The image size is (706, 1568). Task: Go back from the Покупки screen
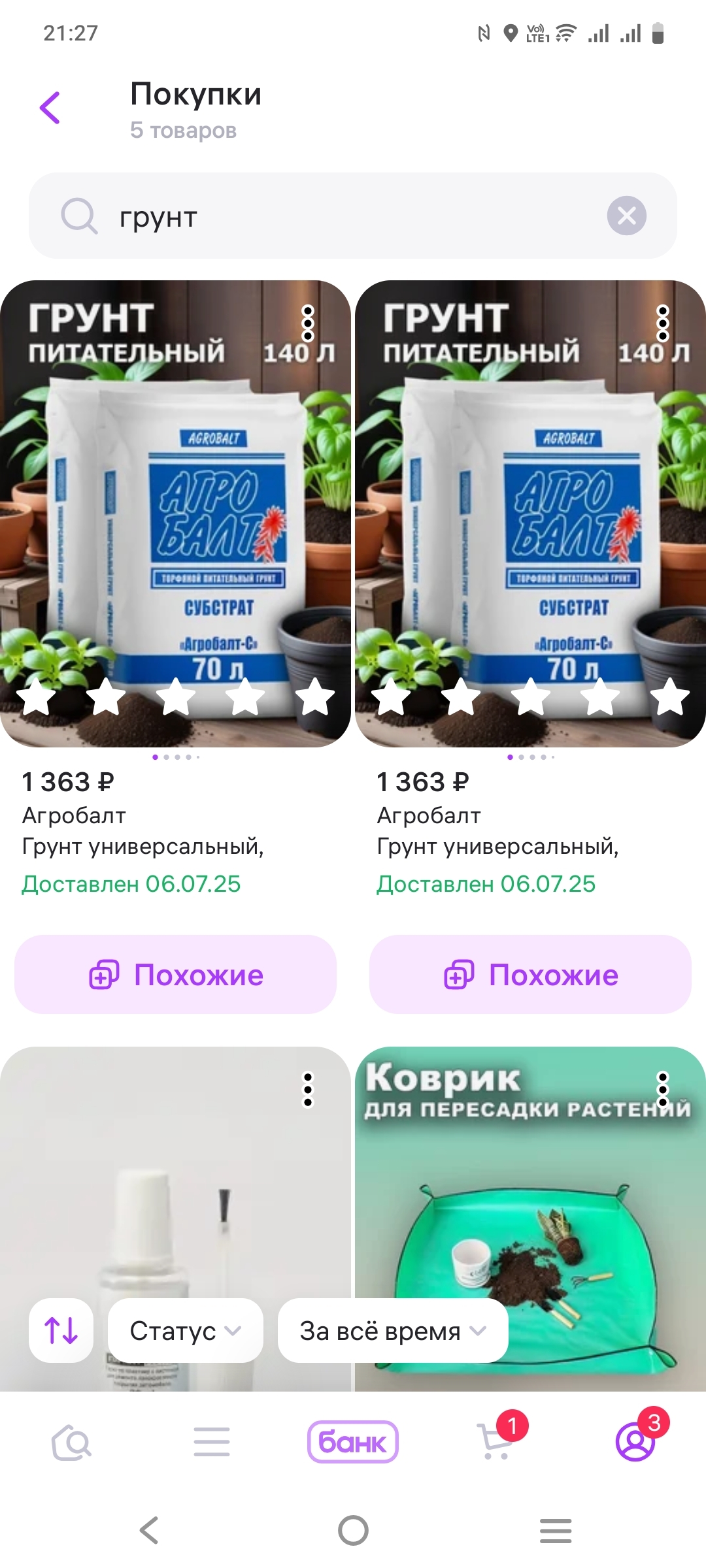(50, 108)
